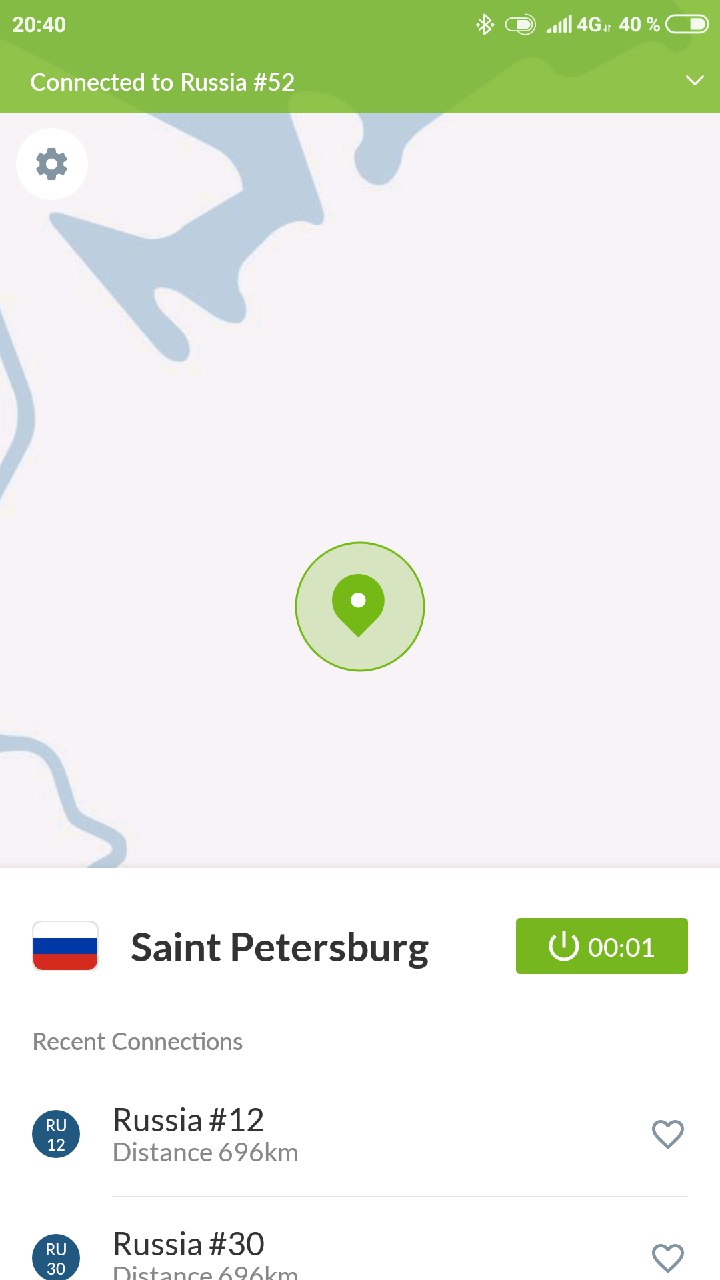Favorite the Russia #12 server
This screenshot has width=720, height=1280.
pyautogui.click(x=667, y=1134)
